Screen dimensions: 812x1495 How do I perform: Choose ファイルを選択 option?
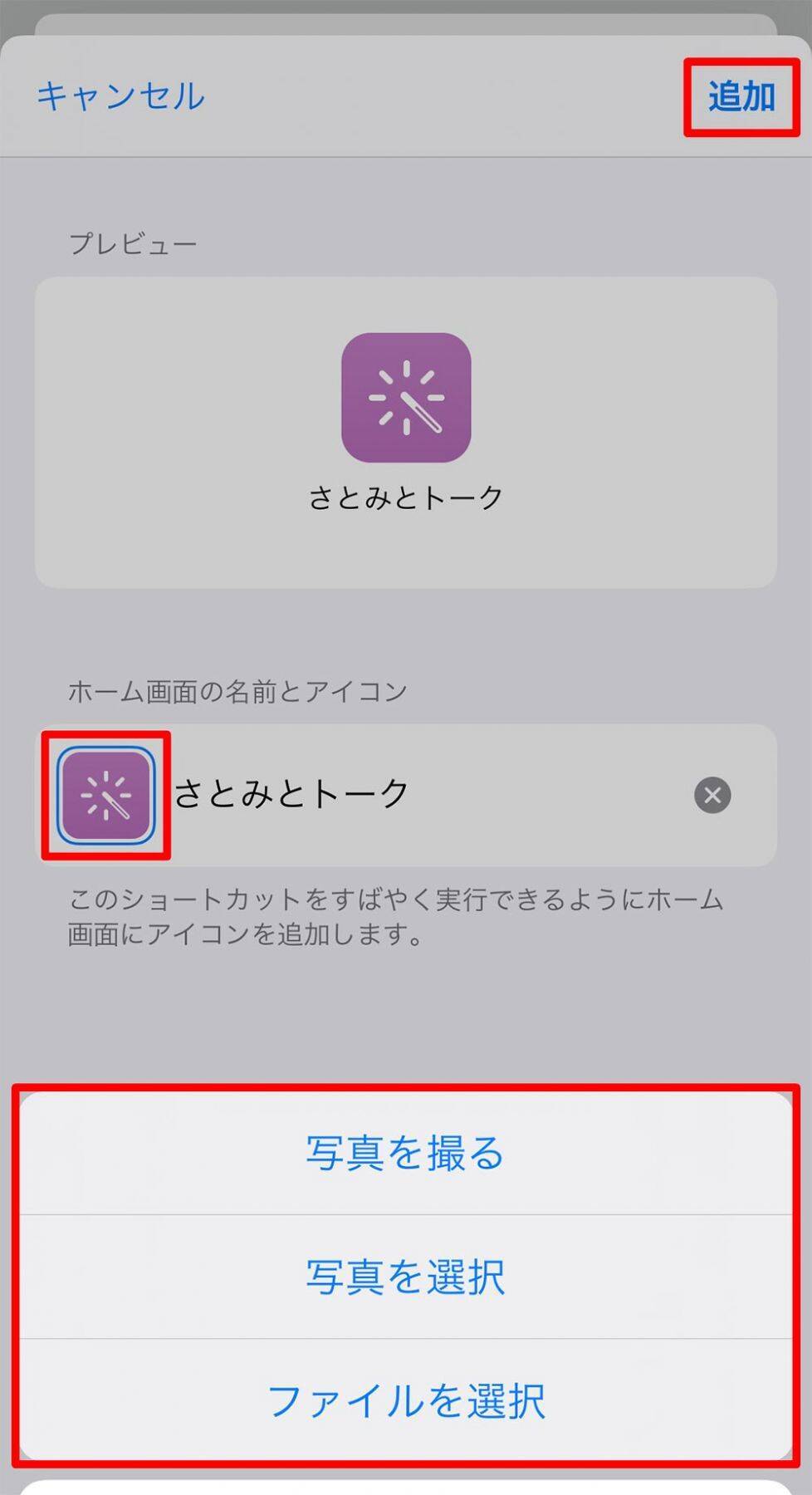click(x=405, y=1400)
